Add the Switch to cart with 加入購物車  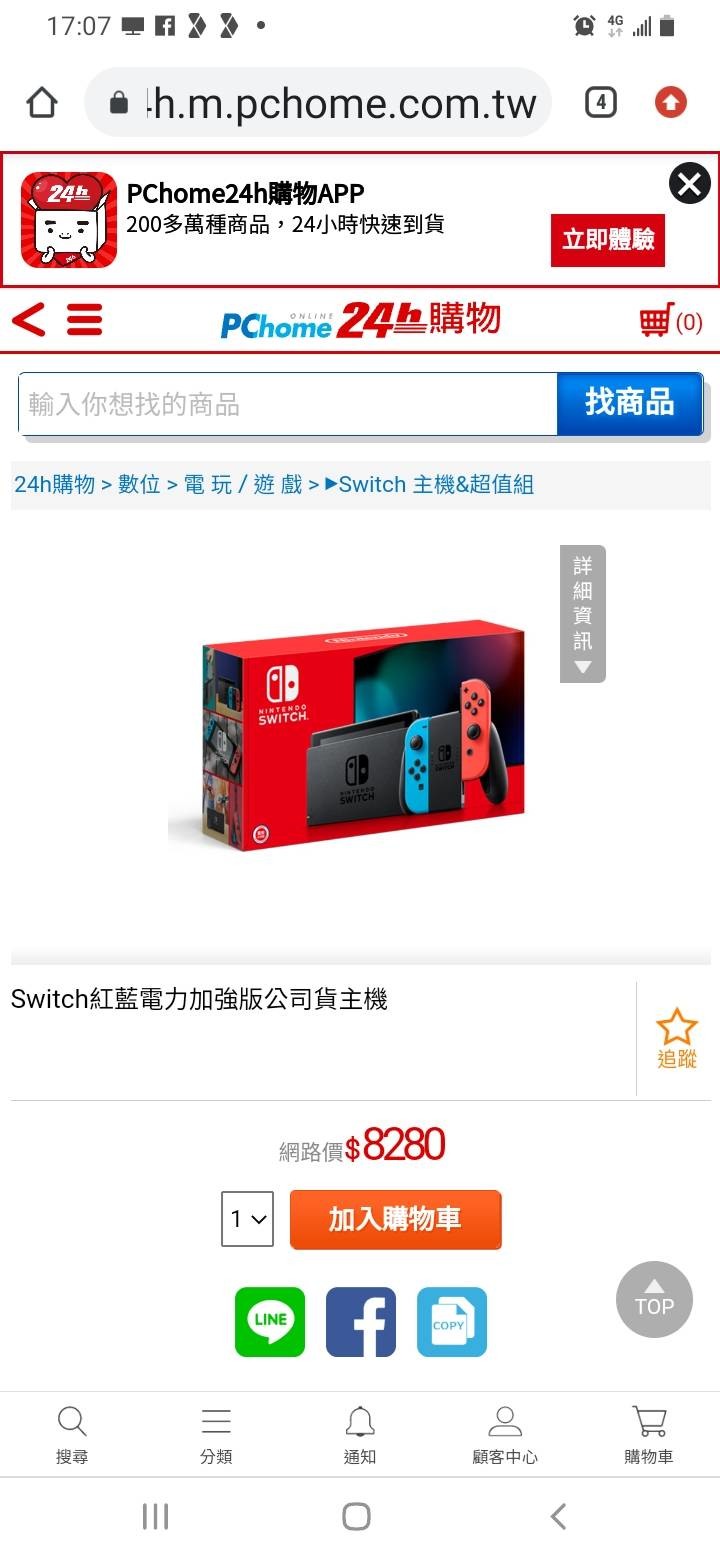pos(395,1219)
